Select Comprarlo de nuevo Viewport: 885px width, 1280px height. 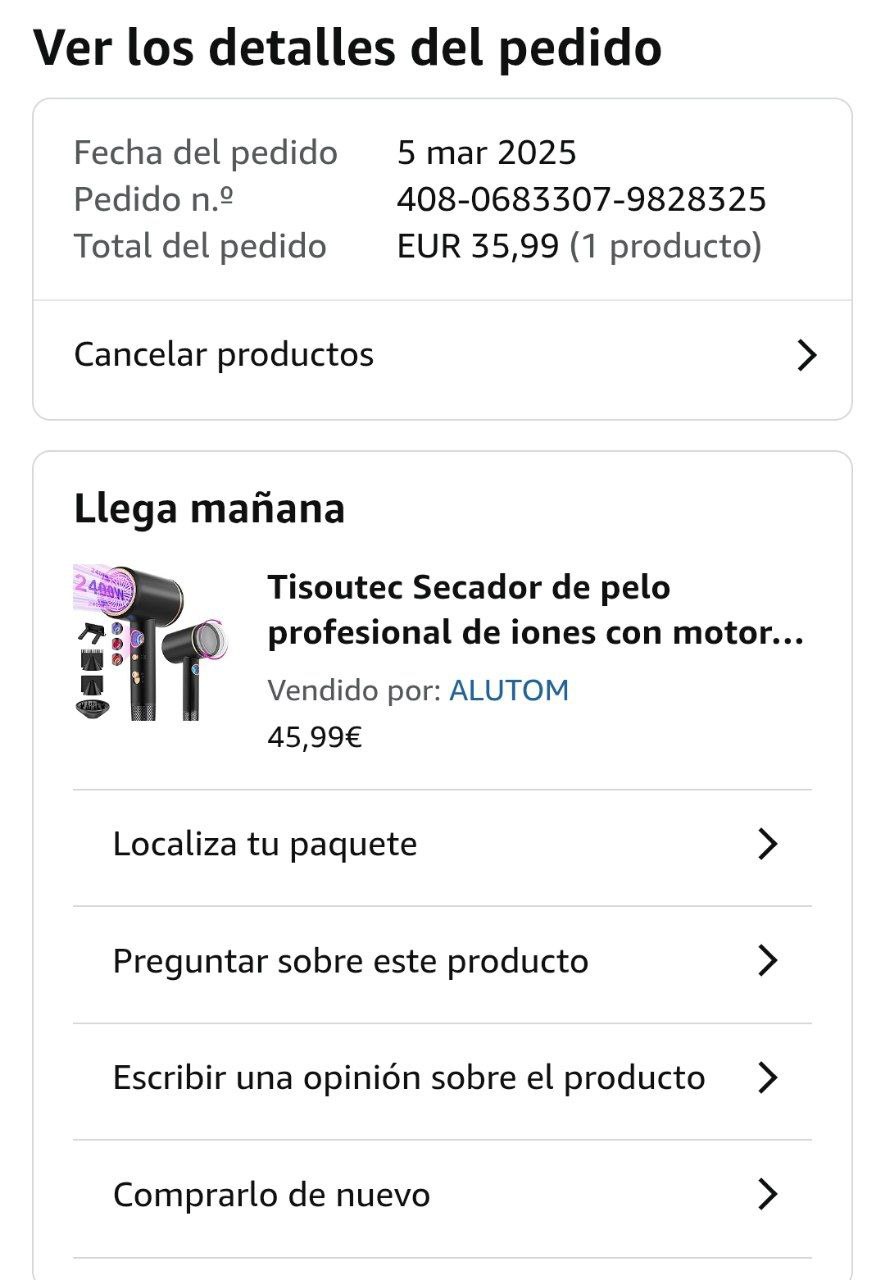[442, 1195]
